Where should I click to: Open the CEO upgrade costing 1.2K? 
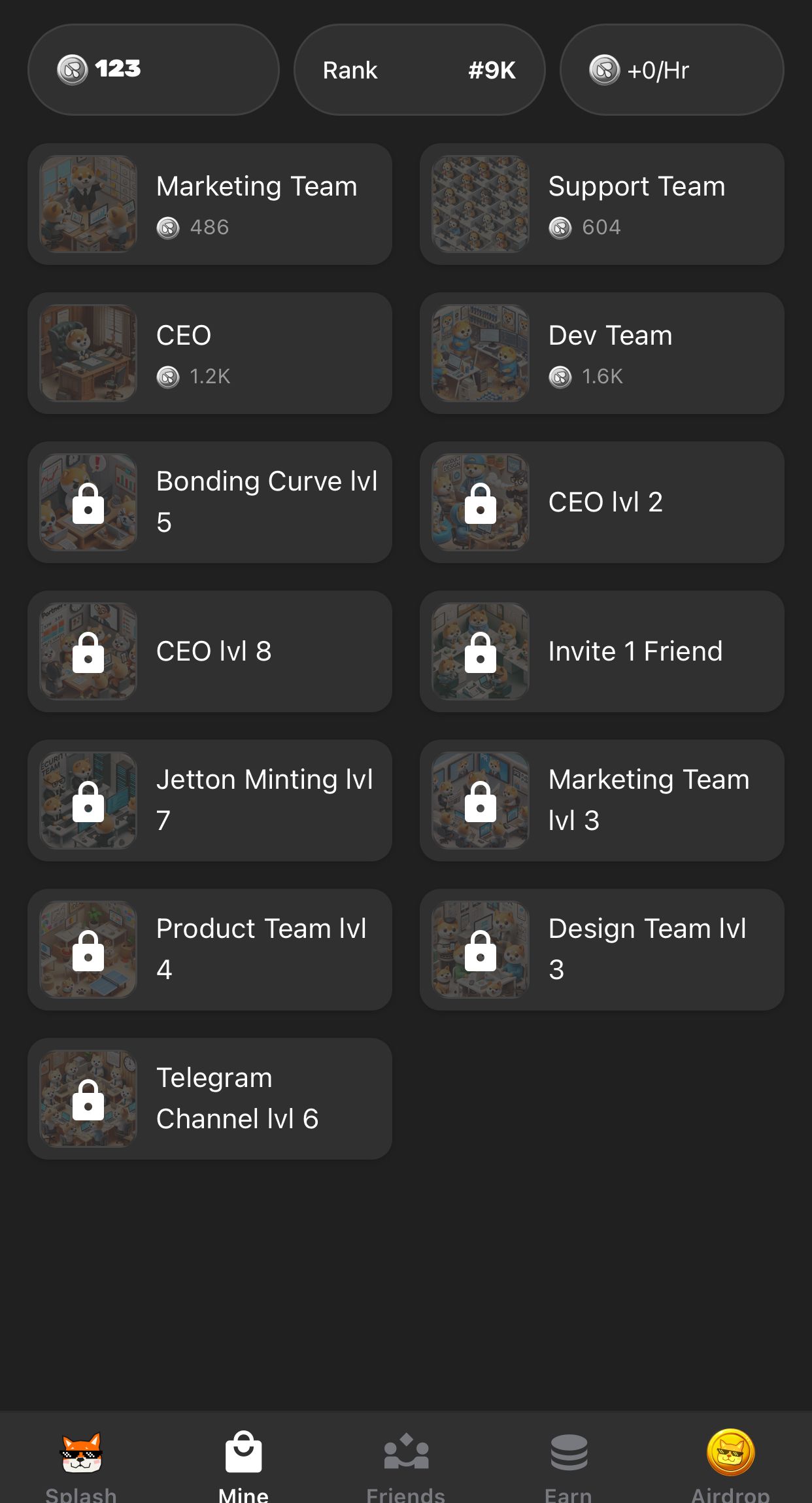(209, 354)
